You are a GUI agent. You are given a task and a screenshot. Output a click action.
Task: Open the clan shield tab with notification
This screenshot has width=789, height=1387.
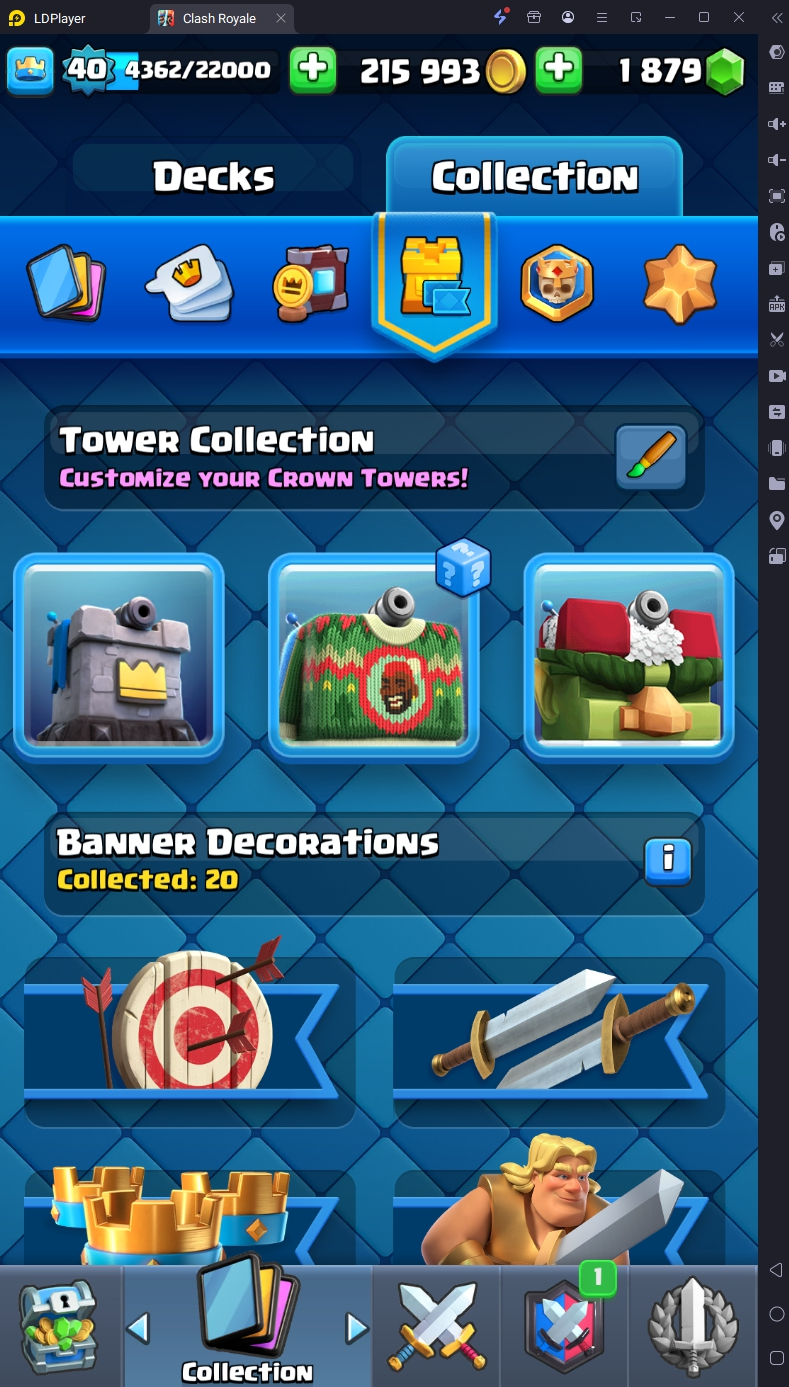[x=565, y=1327]
